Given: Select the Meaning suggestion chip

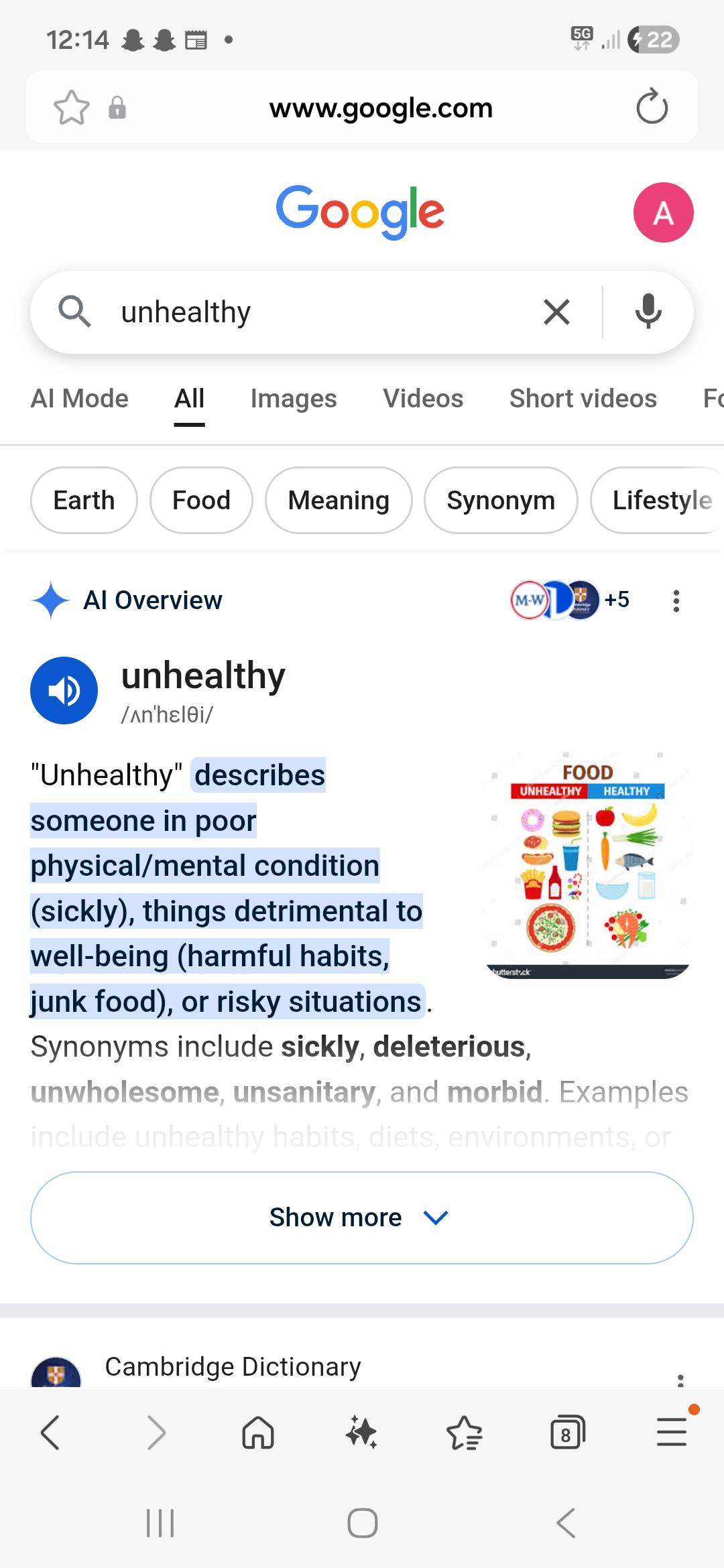Looking at the screenshot, I should (x=339, y=501).
